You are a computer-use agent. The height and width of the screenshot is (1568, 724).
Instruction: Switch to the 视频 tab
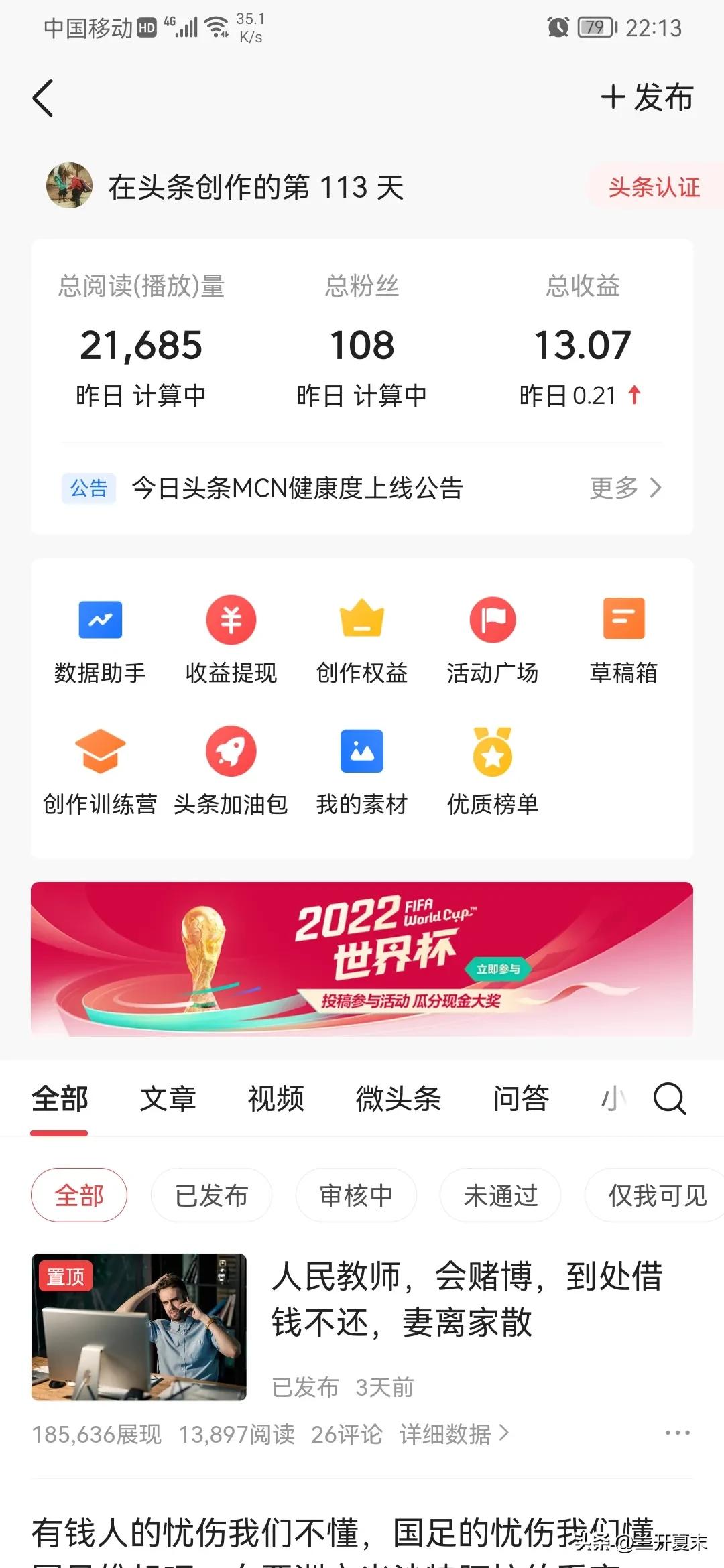(x=276, y=1099)
